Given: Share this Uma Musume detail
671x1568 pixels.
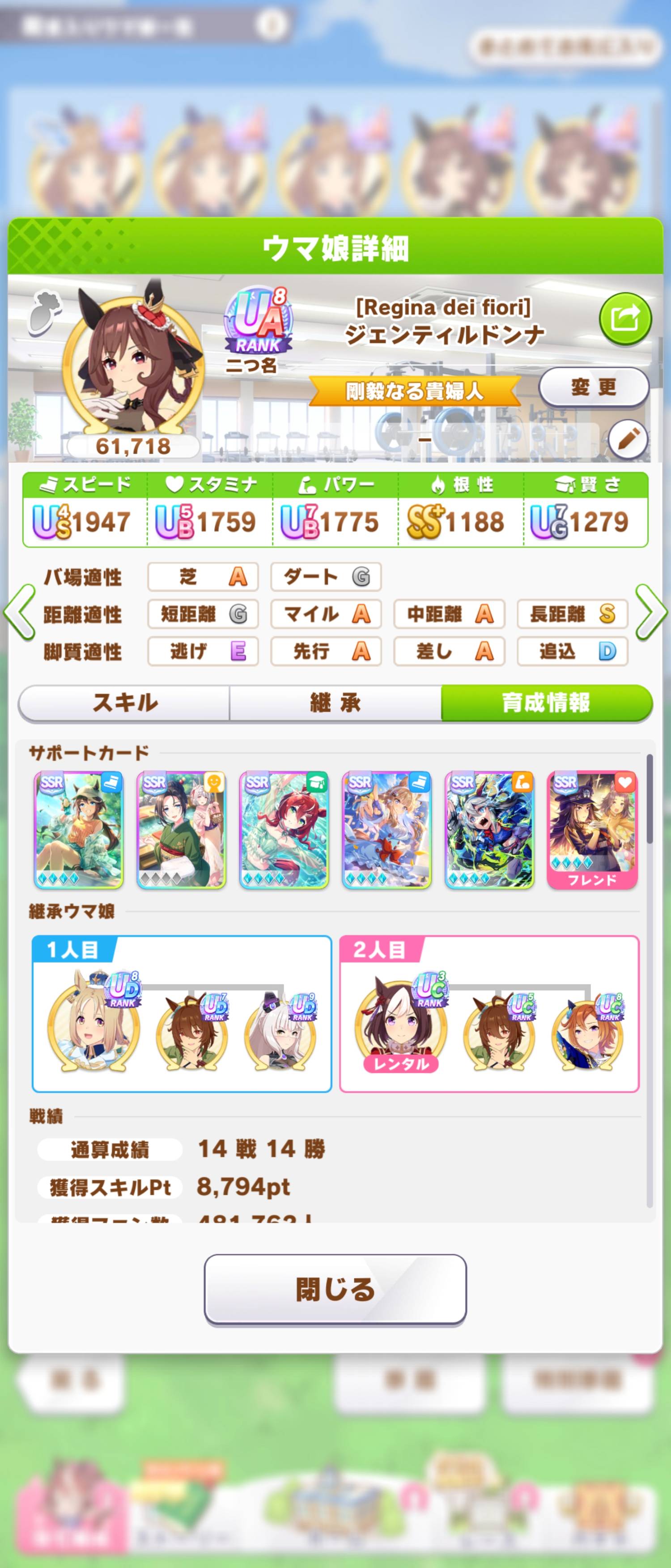Looking at the screenshot, I should click(x=625, y=318).
